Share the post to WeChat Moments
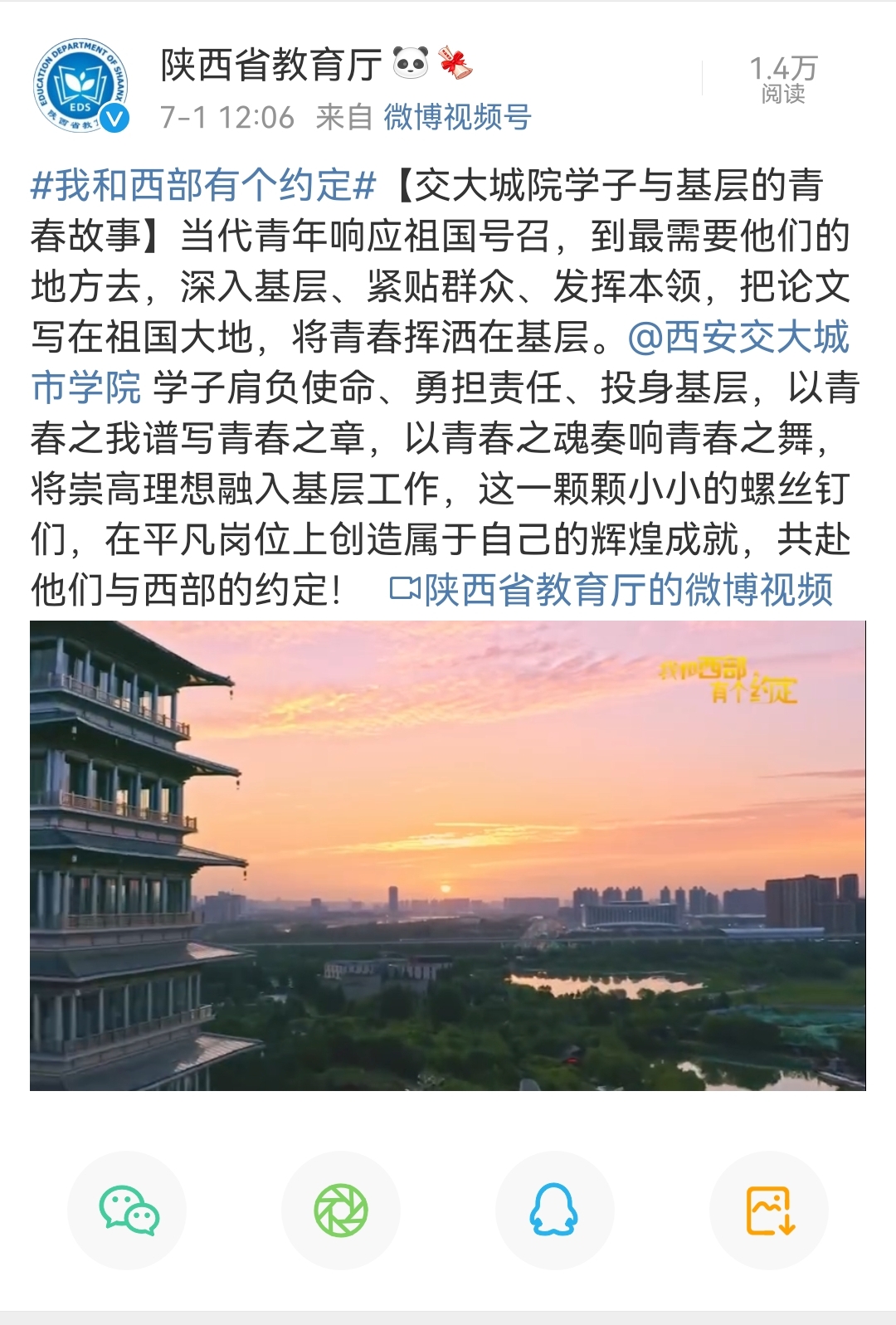Viewport: 896px width, 1325px height. tap(341, 1210)
